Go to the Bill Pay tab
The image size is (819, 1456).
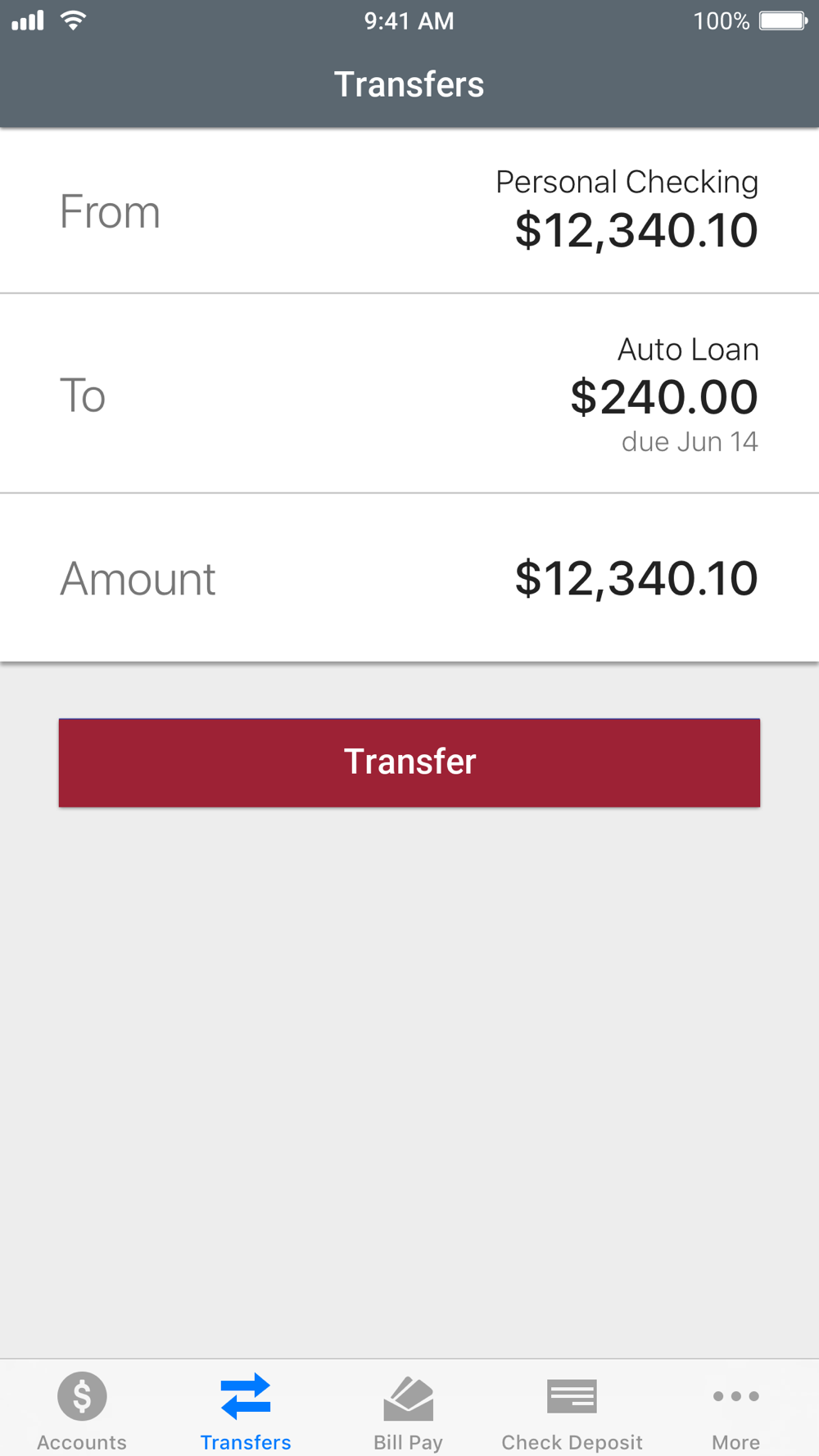[x=409, y=1410]
